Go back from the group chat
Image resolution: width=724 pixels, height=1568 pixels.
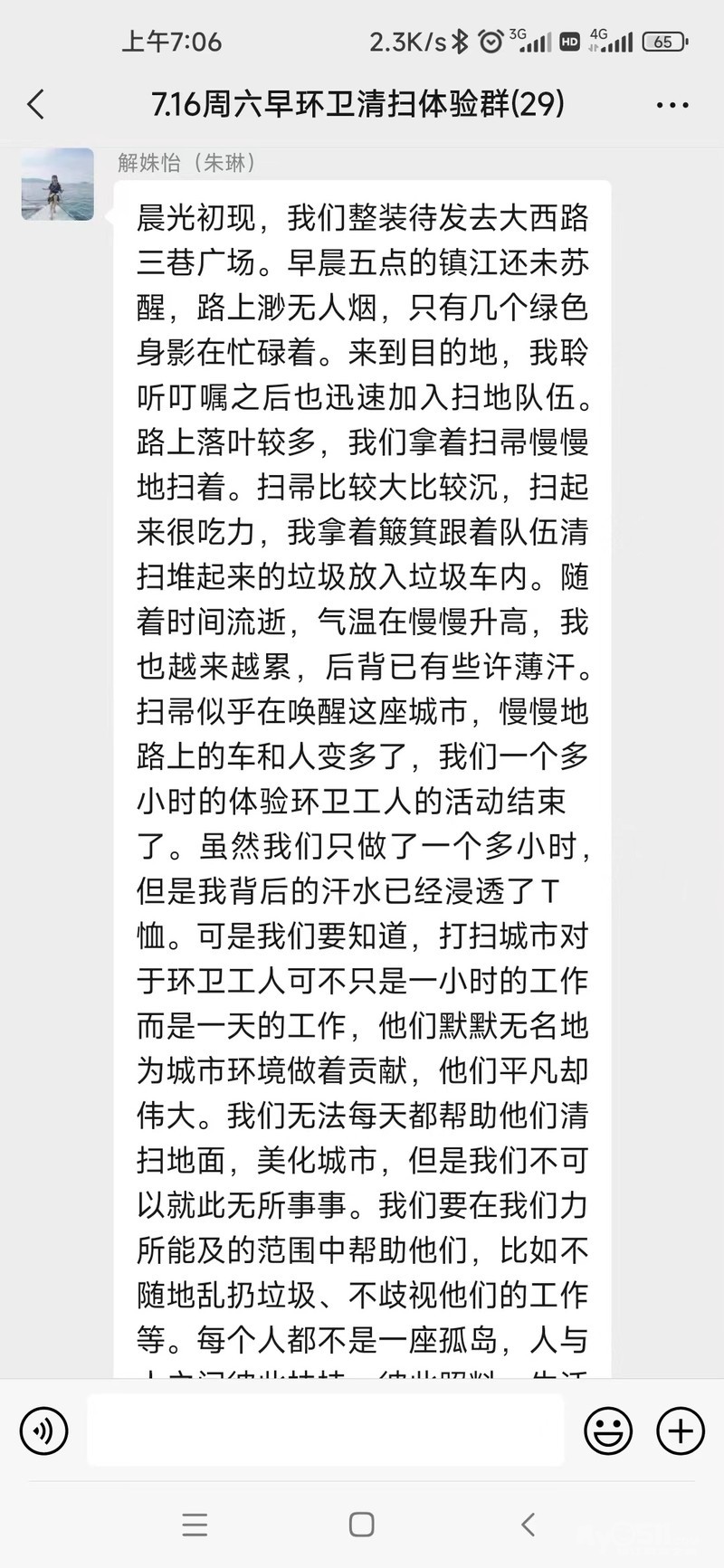[36, 105]
